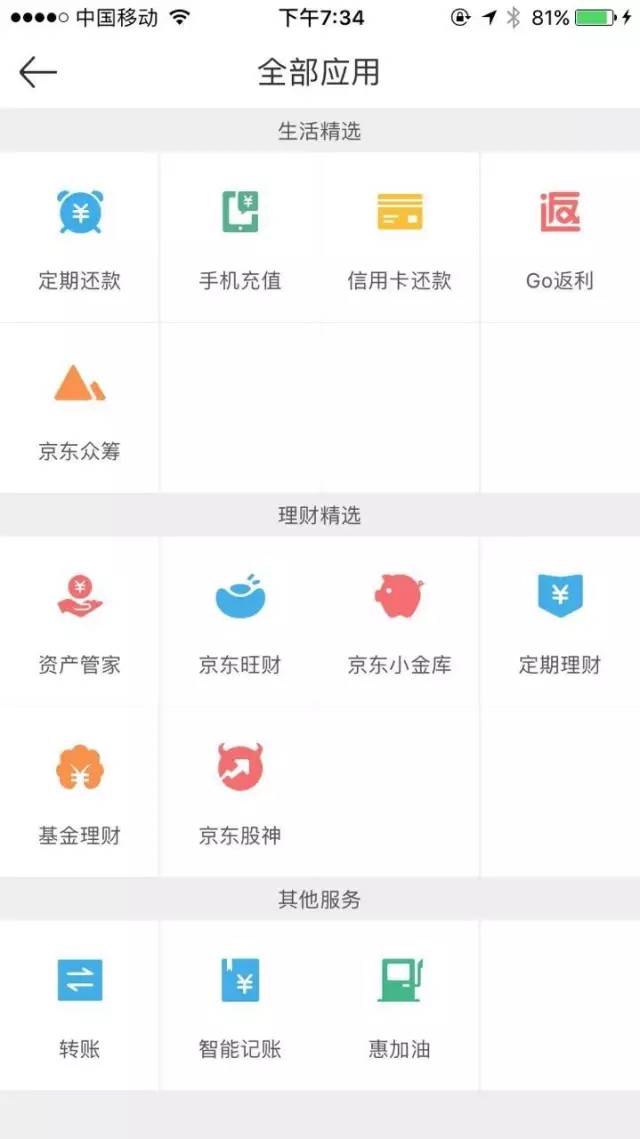The image size is (640, 1139).
Task: Open 定期还款 scheduled repayment
Action: click(x=80, y=237)
